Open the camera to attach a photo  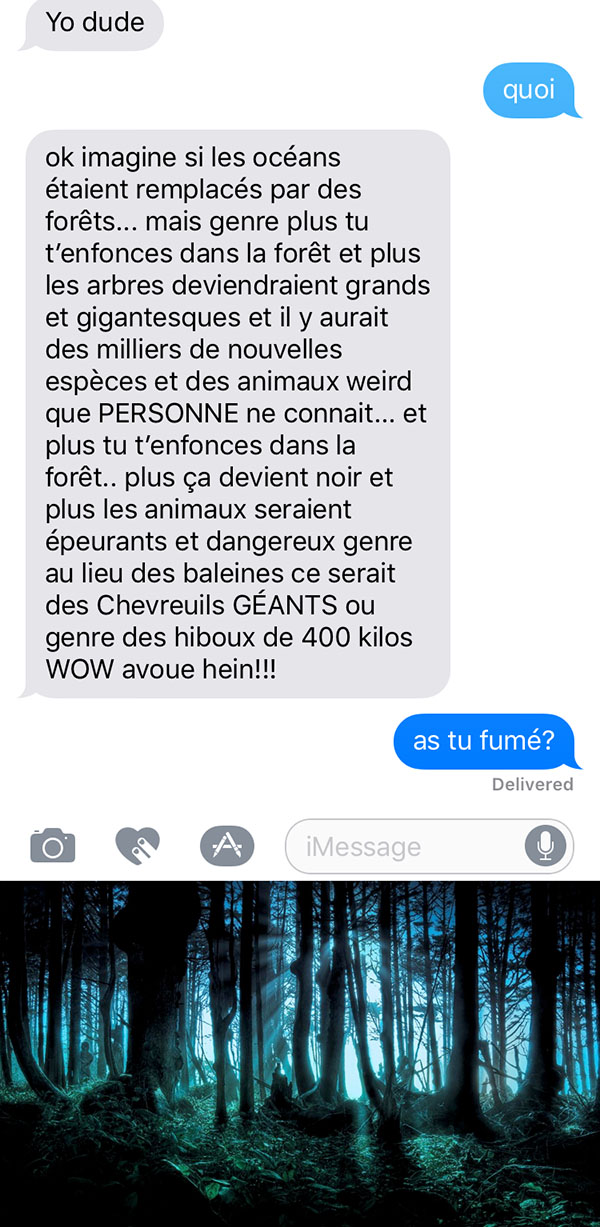(x=52, y=846)
